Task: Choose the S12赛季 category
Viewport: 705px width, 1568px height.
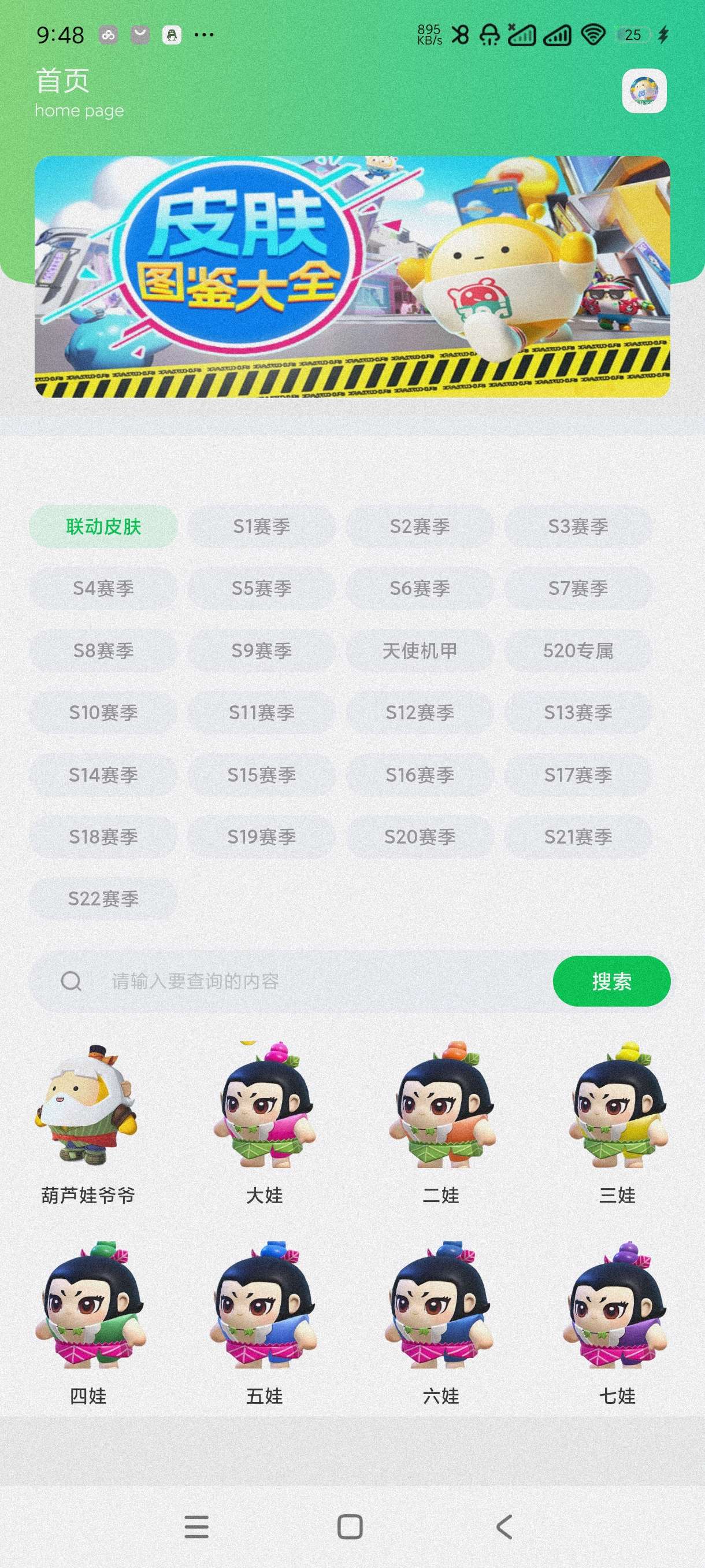Action: 420,713
